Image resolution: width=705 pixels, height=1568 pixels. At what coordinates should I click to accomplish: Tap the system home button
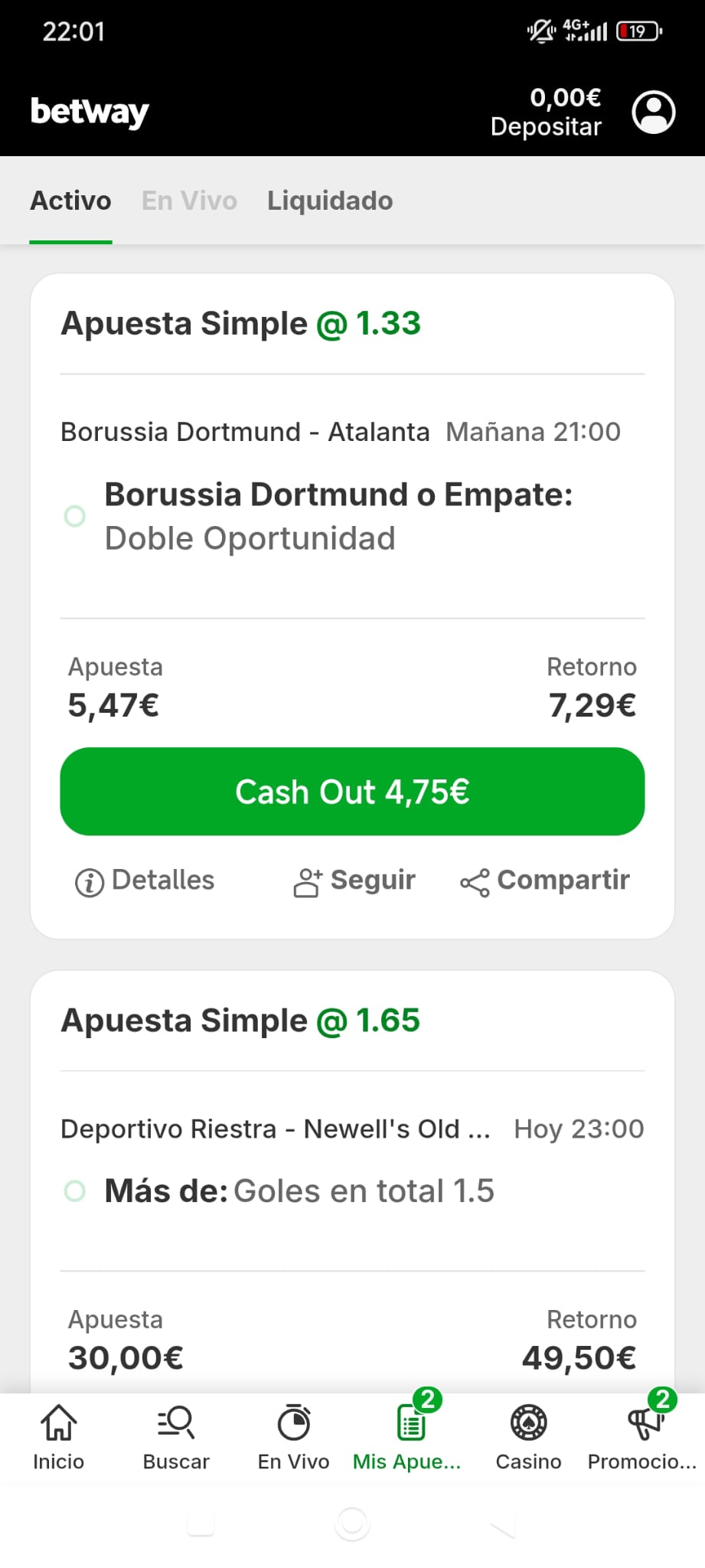352,1524
